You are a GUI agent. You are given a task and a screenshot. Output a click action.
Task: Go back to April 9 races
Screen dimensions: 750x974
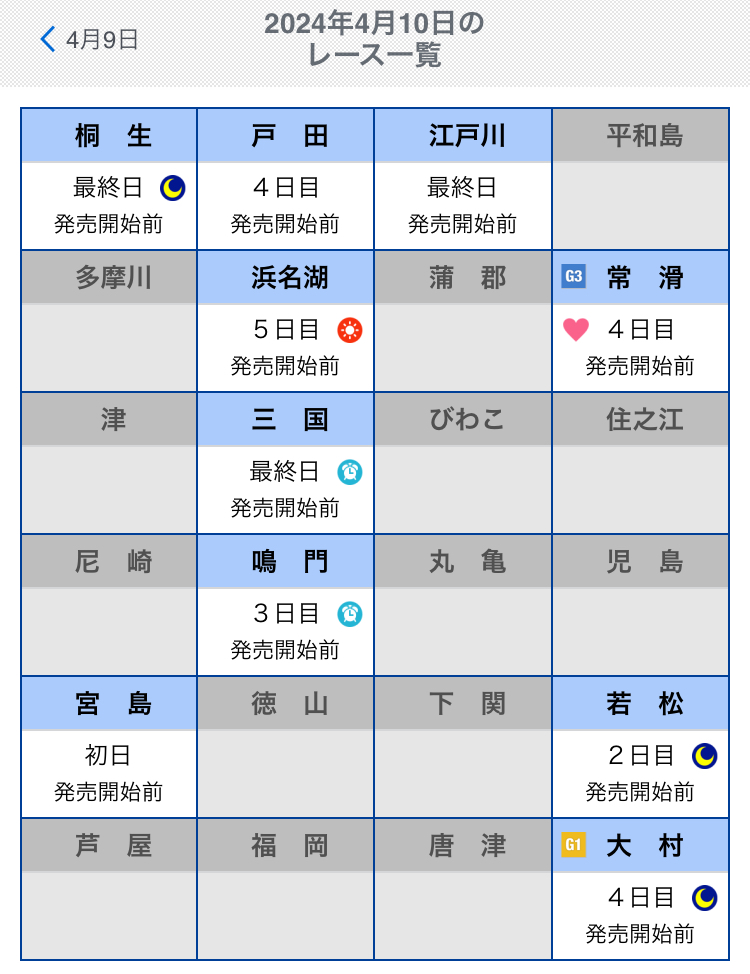tap(88, 40)
